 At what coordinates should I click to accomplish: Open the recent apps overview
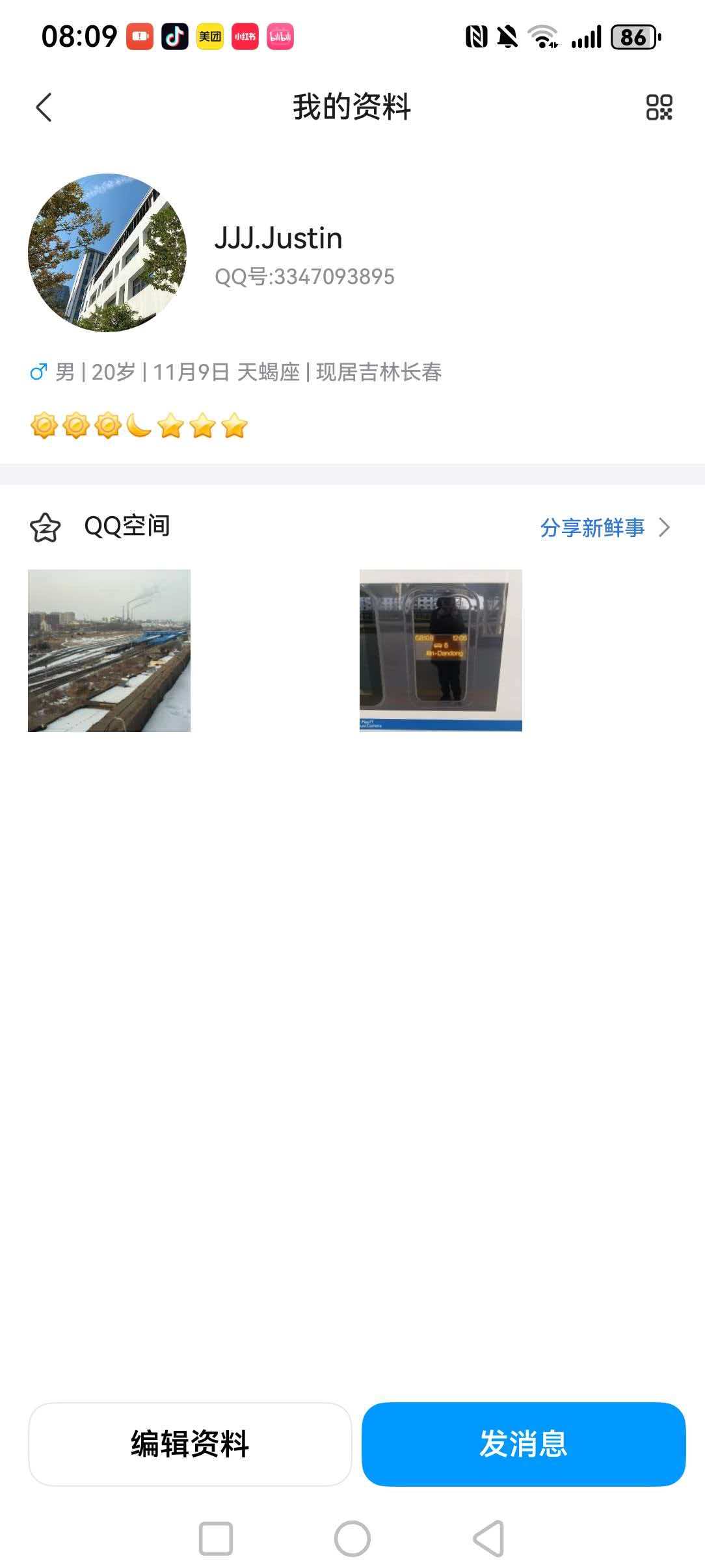click(215, 1538)
